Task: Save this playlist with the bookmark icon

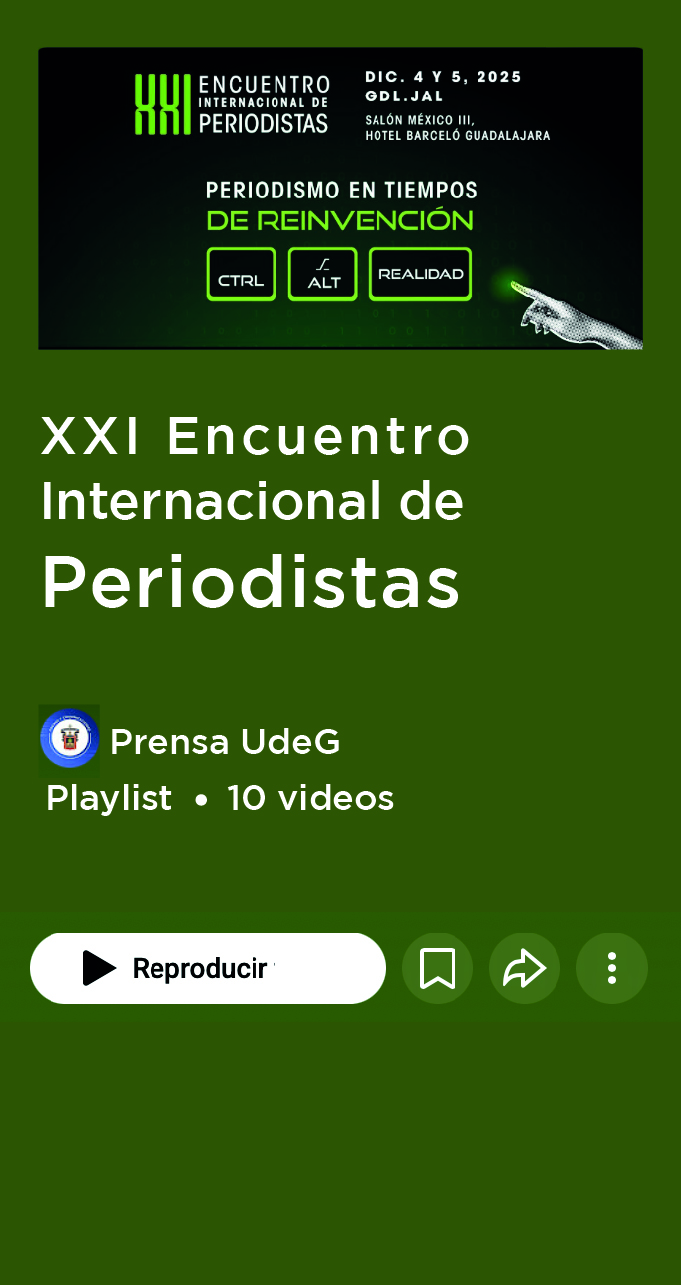Action: click(437, 968)
